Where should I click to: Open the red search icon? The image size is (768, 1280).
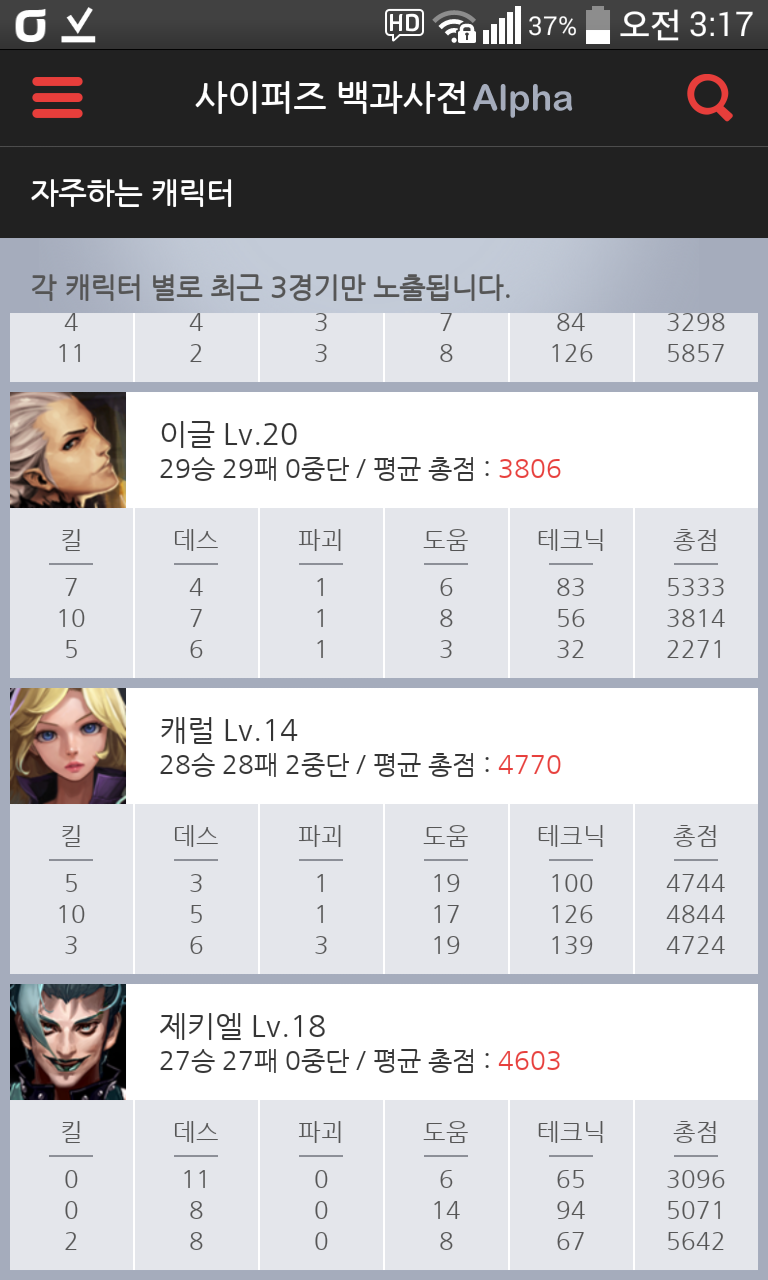[x=710, y=98]
